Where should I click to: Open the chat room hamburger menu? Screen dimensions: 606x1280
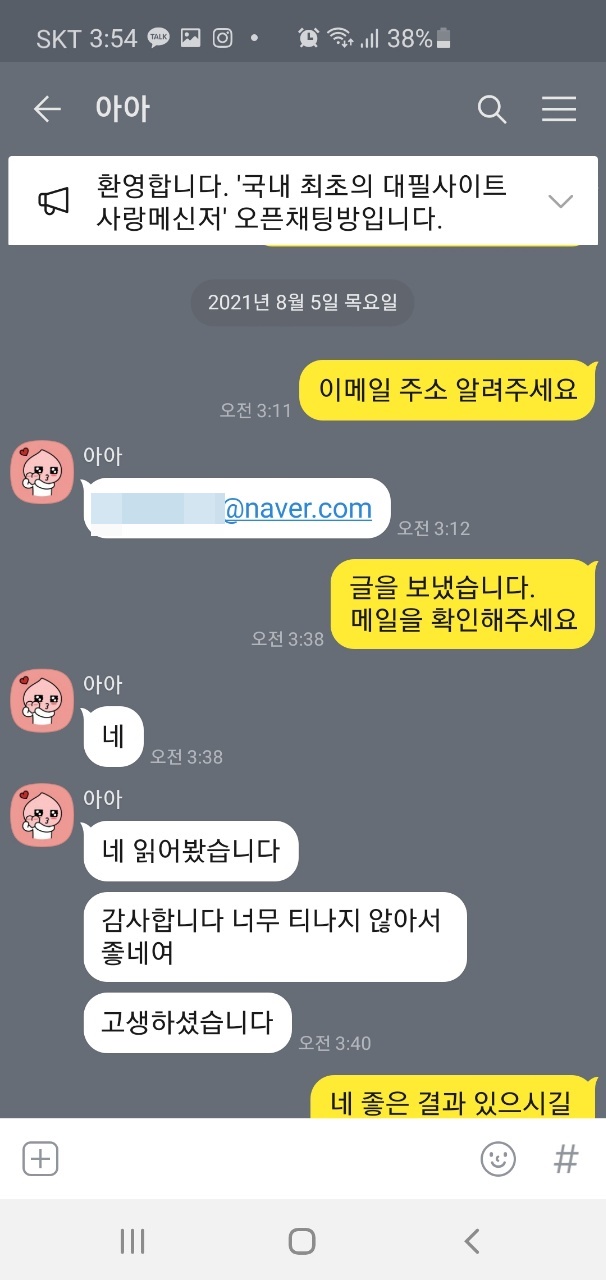[x=559, y=109]
